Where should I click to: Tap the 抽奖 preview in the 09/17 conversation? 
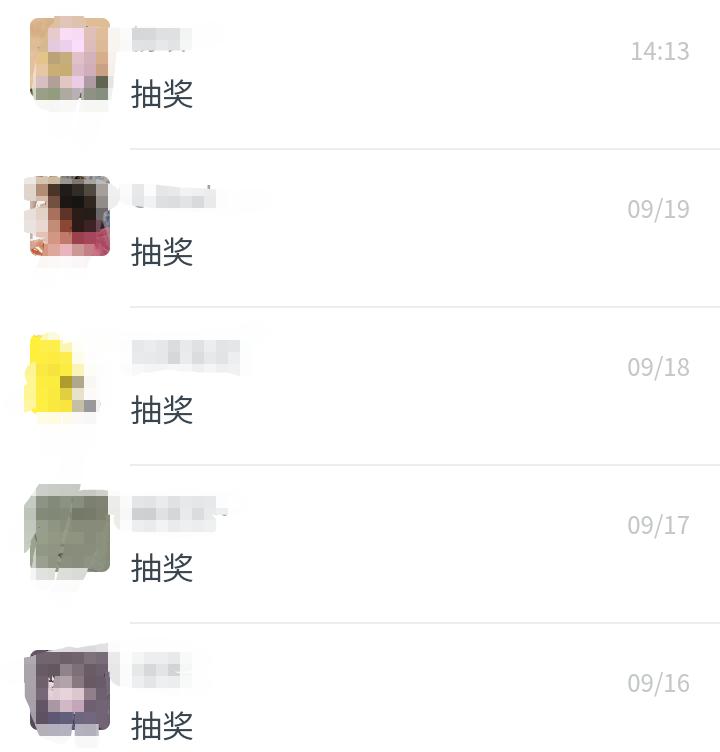162,570
